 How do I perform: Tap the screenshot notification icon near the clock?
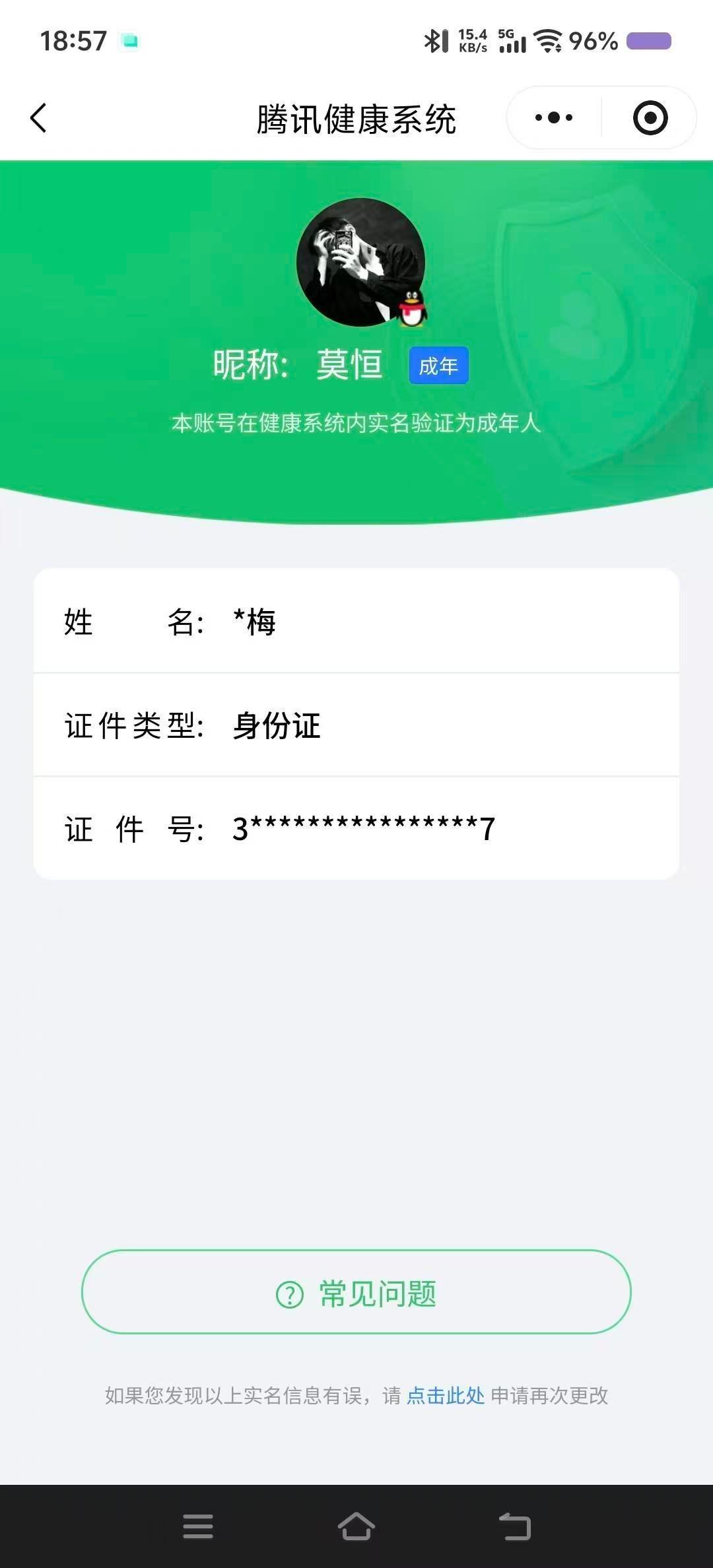pyautogui.click(x=130, y=41)
